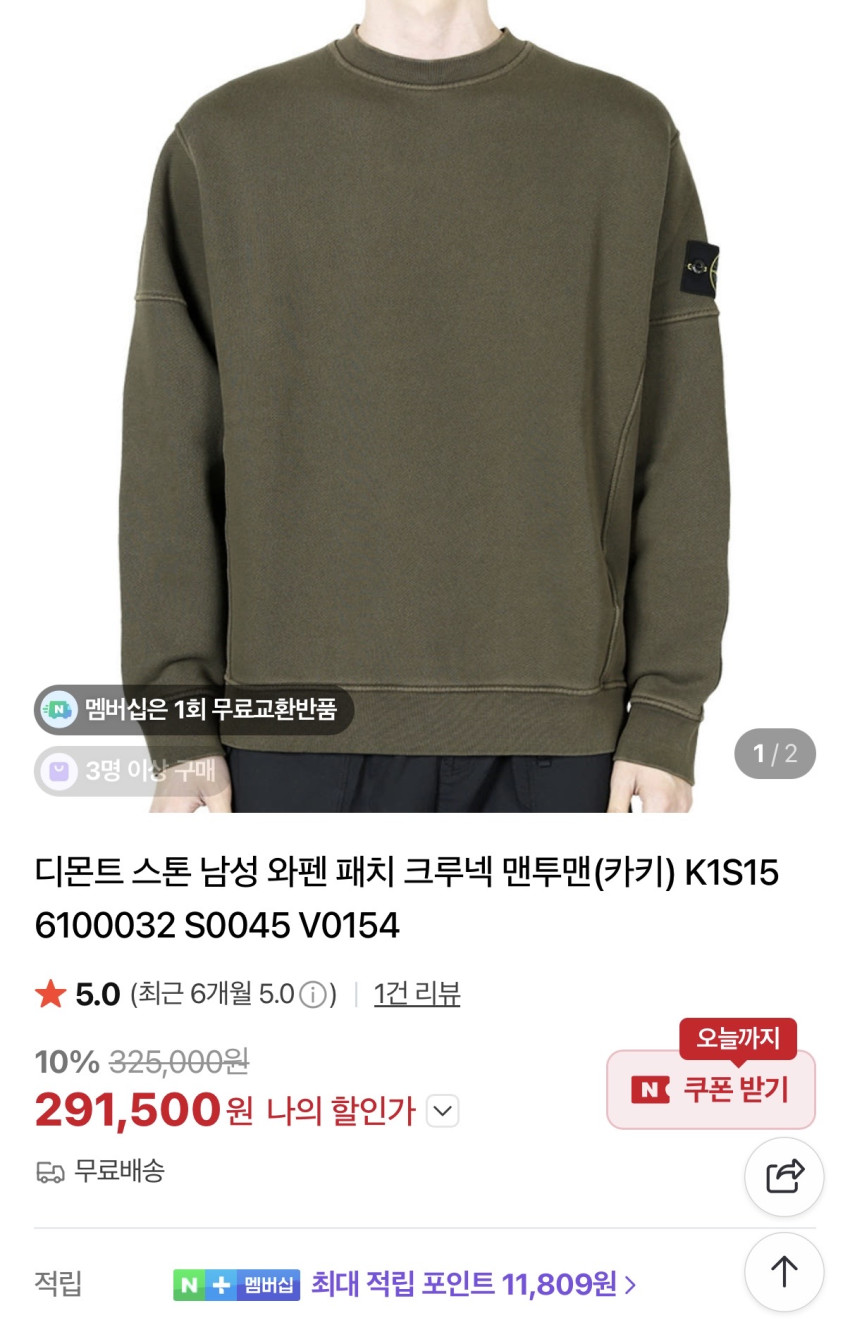Viewport: 850px width, 1320px height.
Task: Open the 1건 리뷰 link
Action: [x=417, y=994]
